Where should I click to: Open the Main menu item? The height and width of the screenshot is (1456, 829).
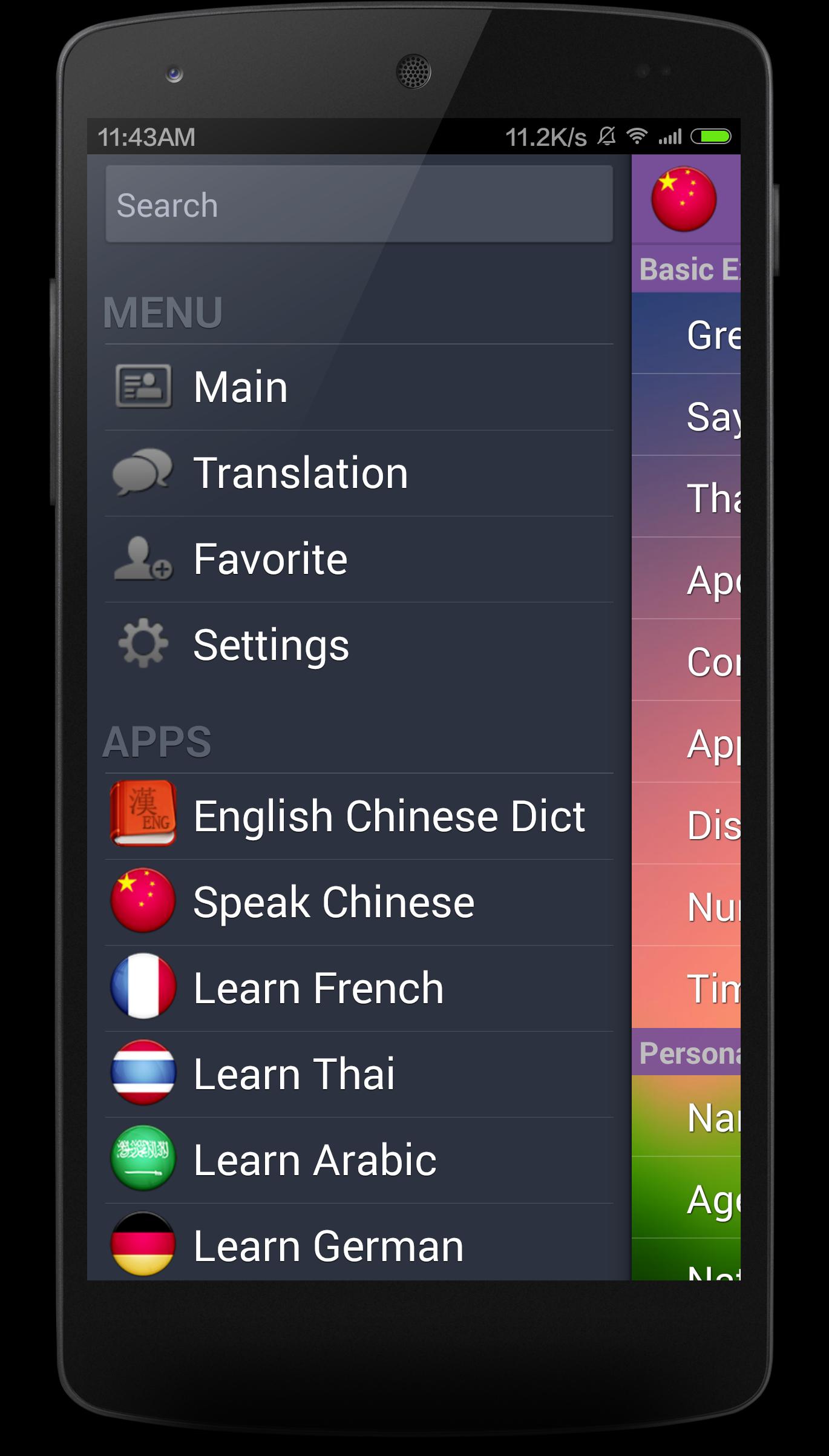(x=359, y=387)
